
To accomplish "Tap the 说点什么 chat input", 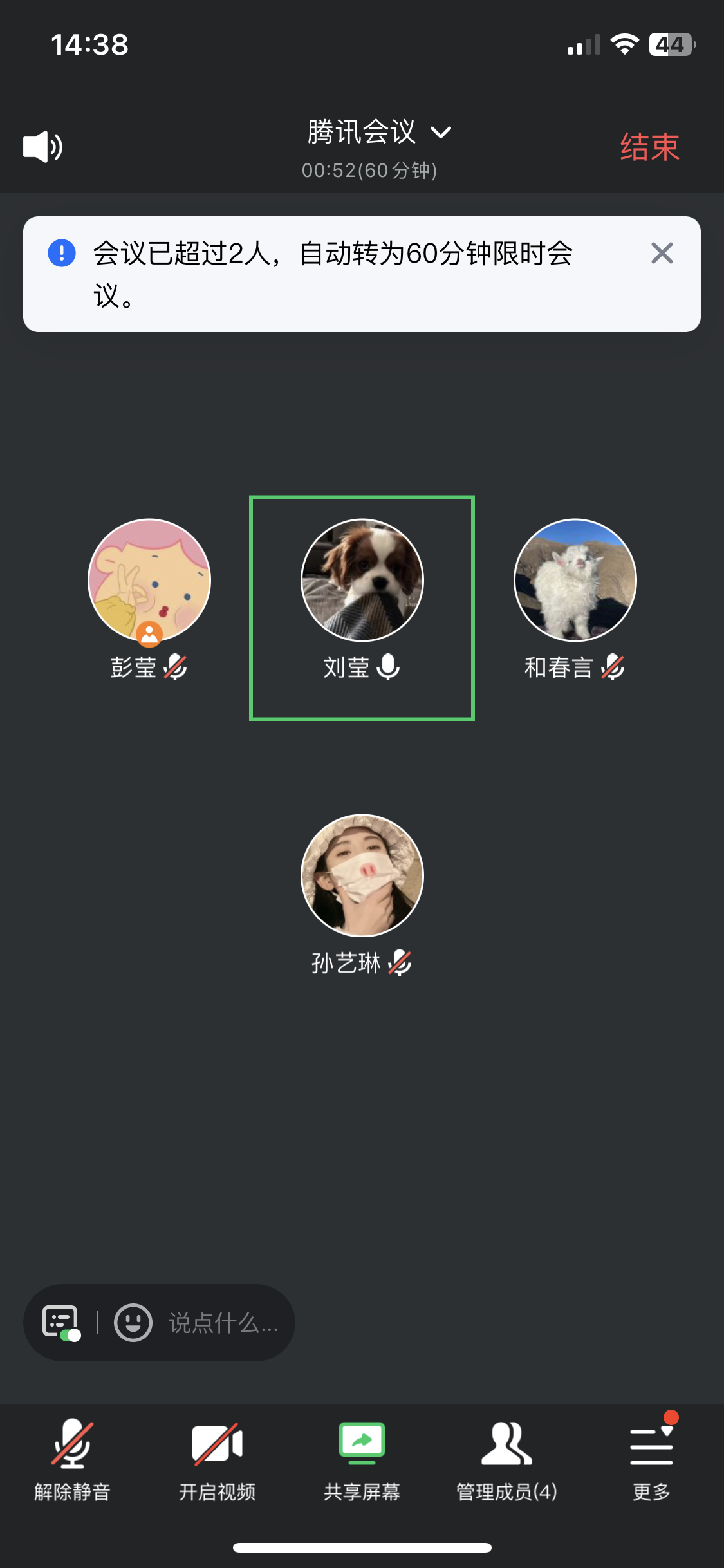I will point(223,1323).
